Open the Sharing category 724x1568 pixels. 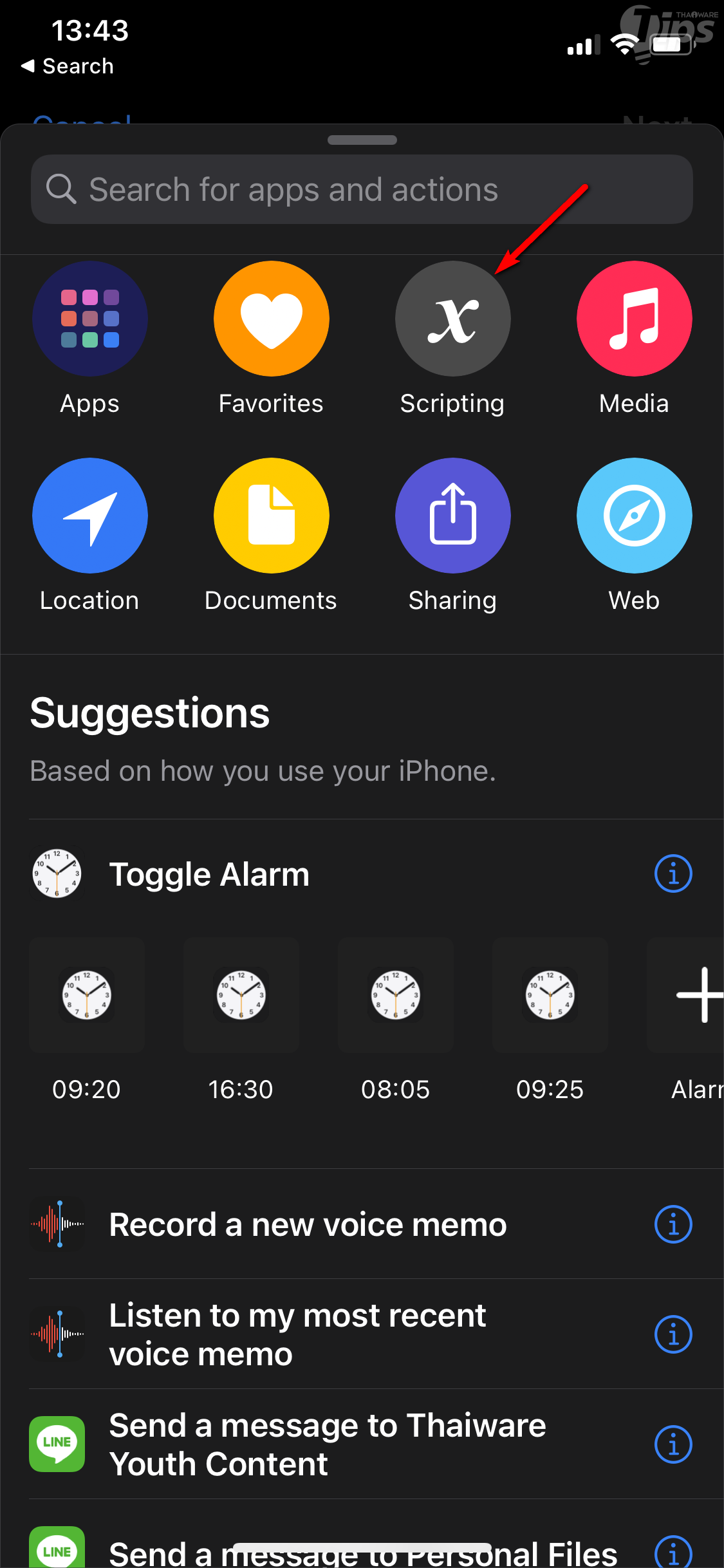[x=452, y=516]
